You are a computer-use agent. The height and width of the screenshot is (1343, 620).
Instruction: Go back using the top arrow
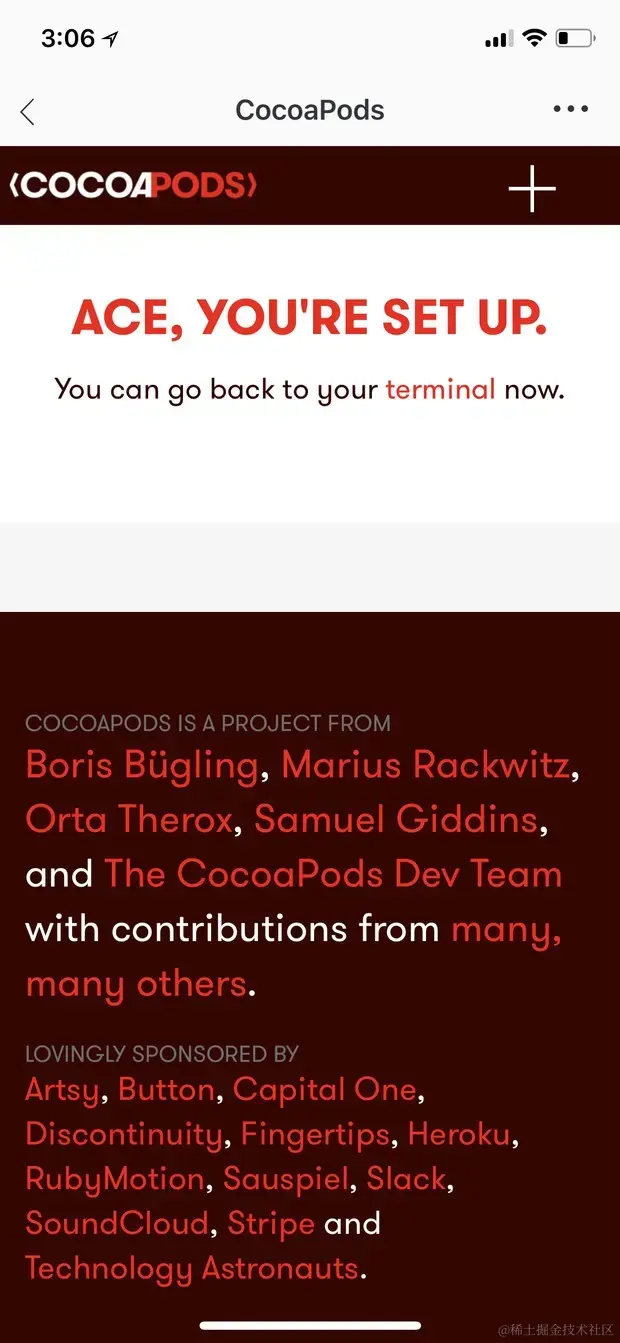tap(27, 111)
